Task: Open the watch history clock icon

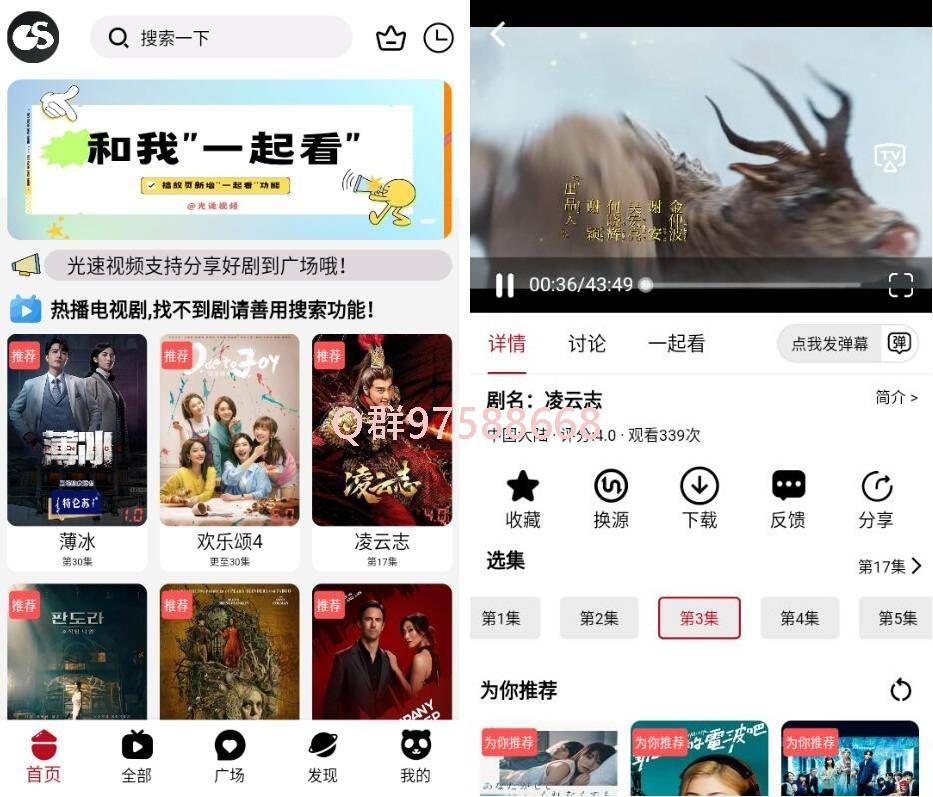Action: tap(438, 38)
